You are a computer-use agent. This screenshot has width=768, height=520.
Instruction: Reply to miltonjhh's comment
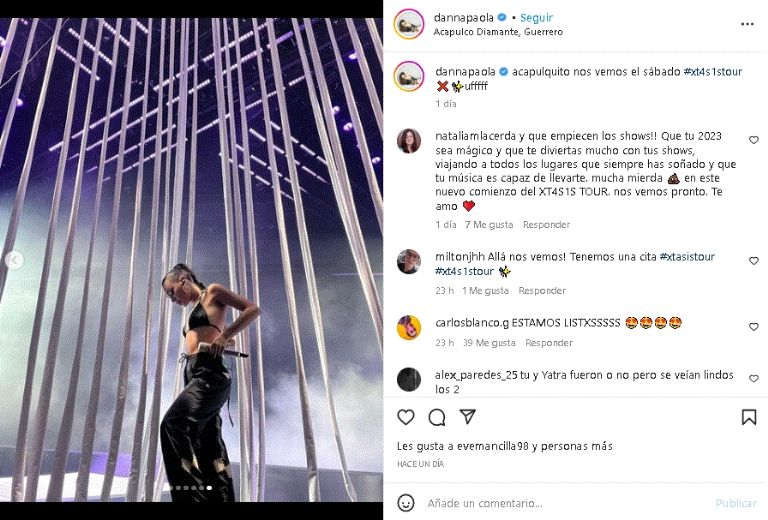[x=541, y=291]
